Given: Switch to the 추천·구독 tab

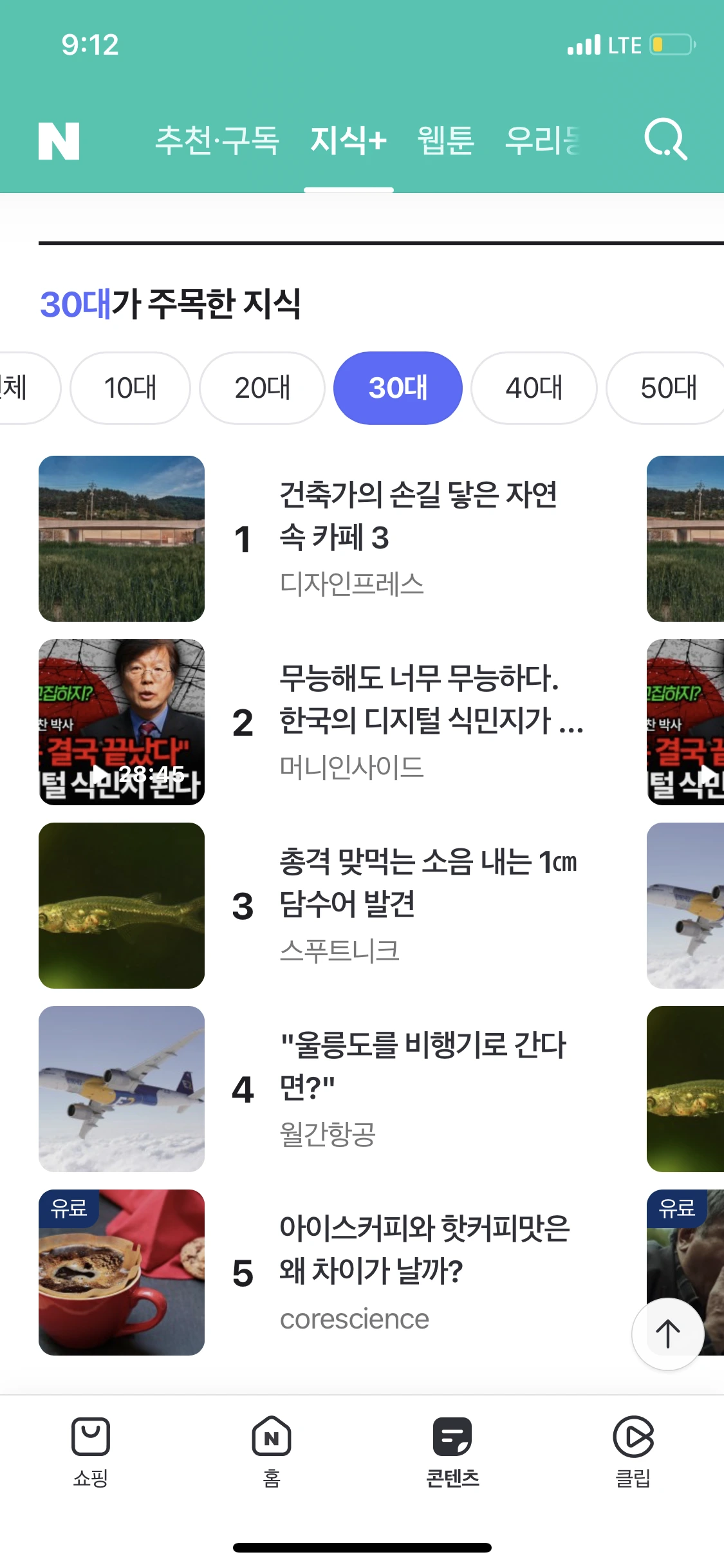Looking at the screenshot, I should click(x=217, y=140).
